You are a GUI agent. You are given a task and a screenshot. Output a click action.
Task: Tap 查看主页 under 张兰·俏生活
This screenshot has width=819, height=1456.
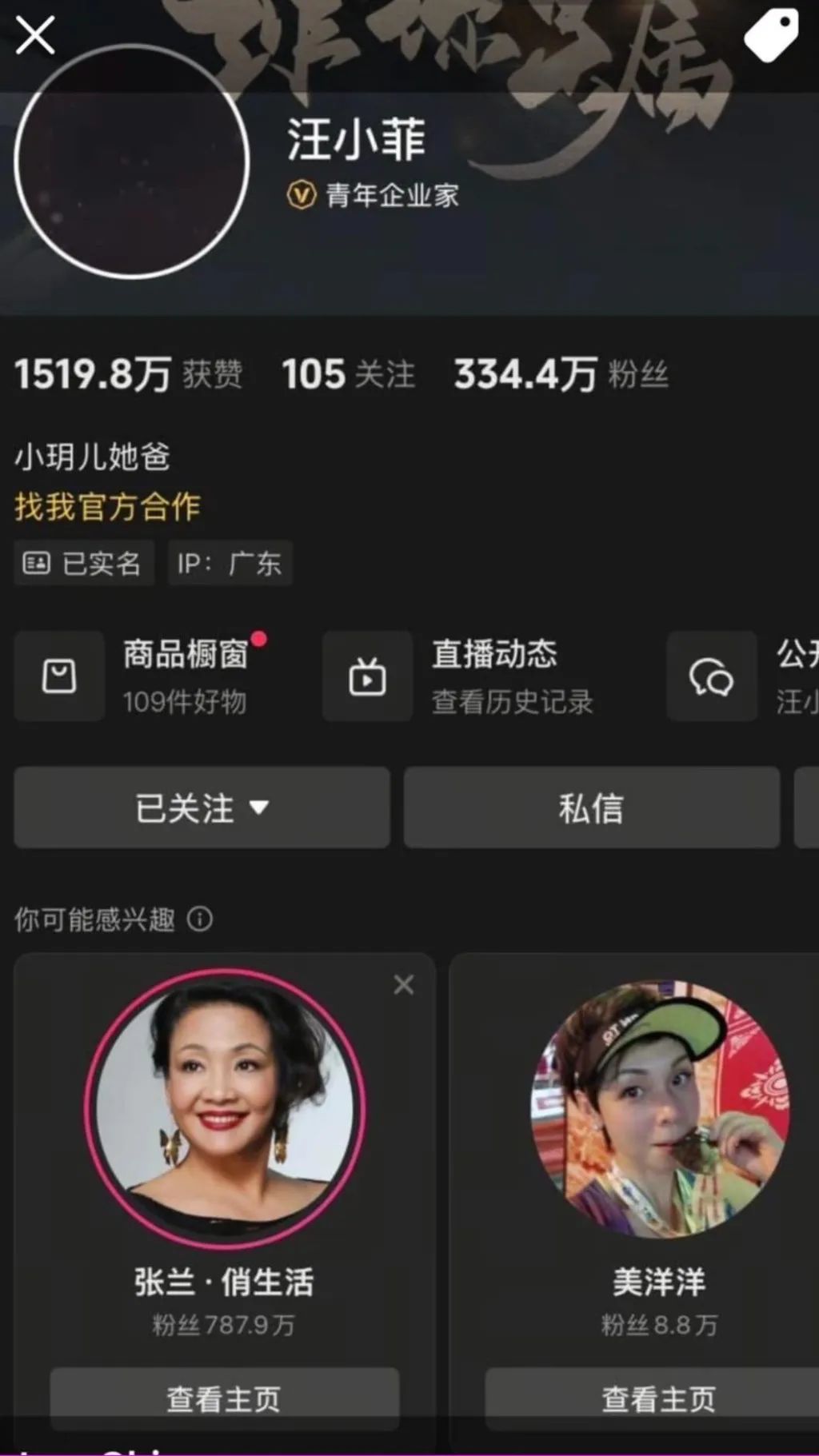click(224, 1398)
